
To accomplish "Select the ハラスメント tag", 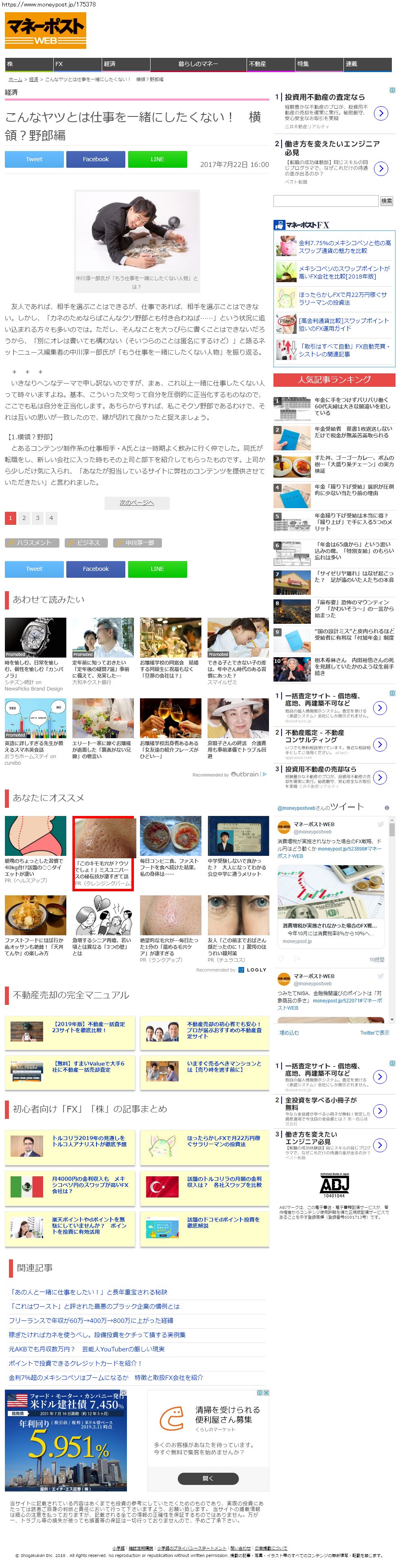I will click(33, 542).
